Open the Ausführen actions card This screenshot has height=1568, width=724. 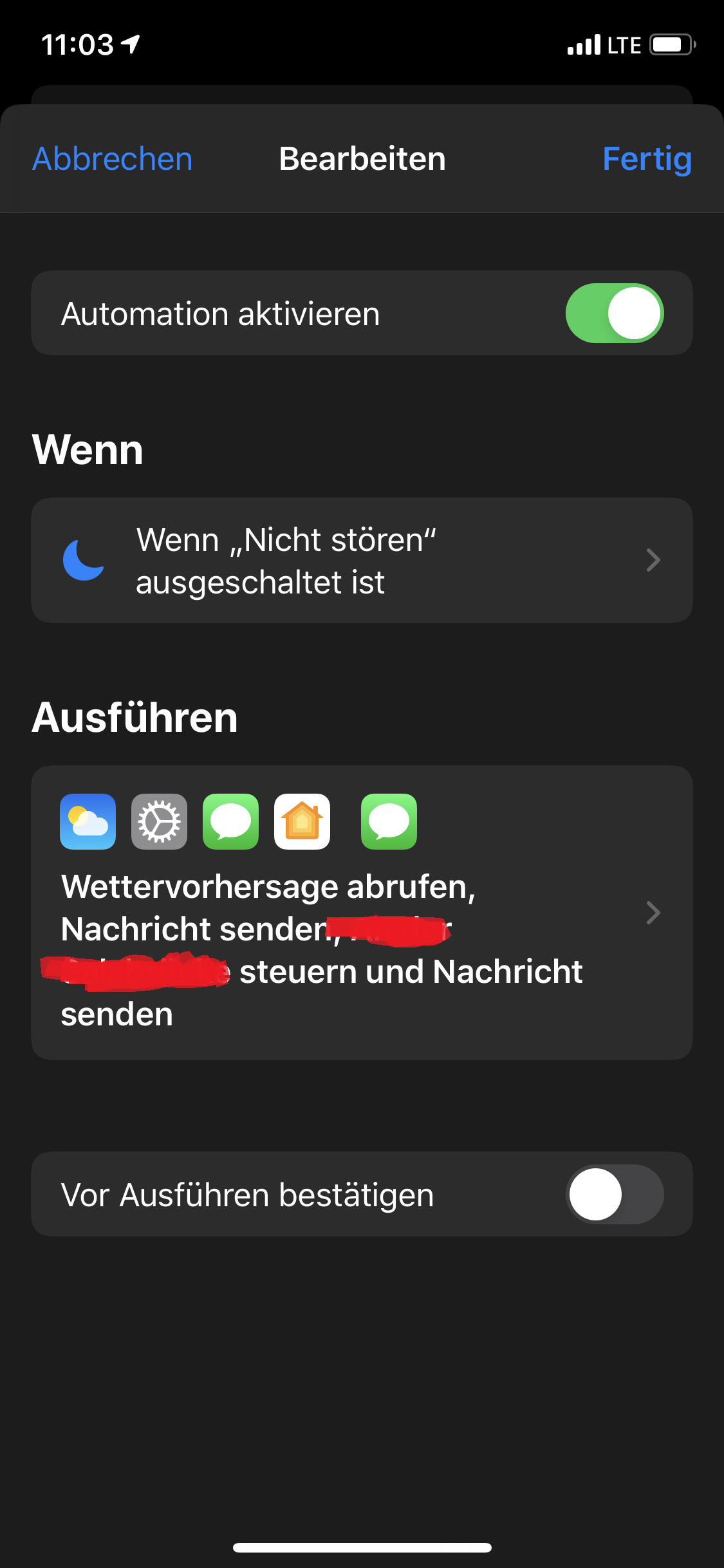coord(362,913)
